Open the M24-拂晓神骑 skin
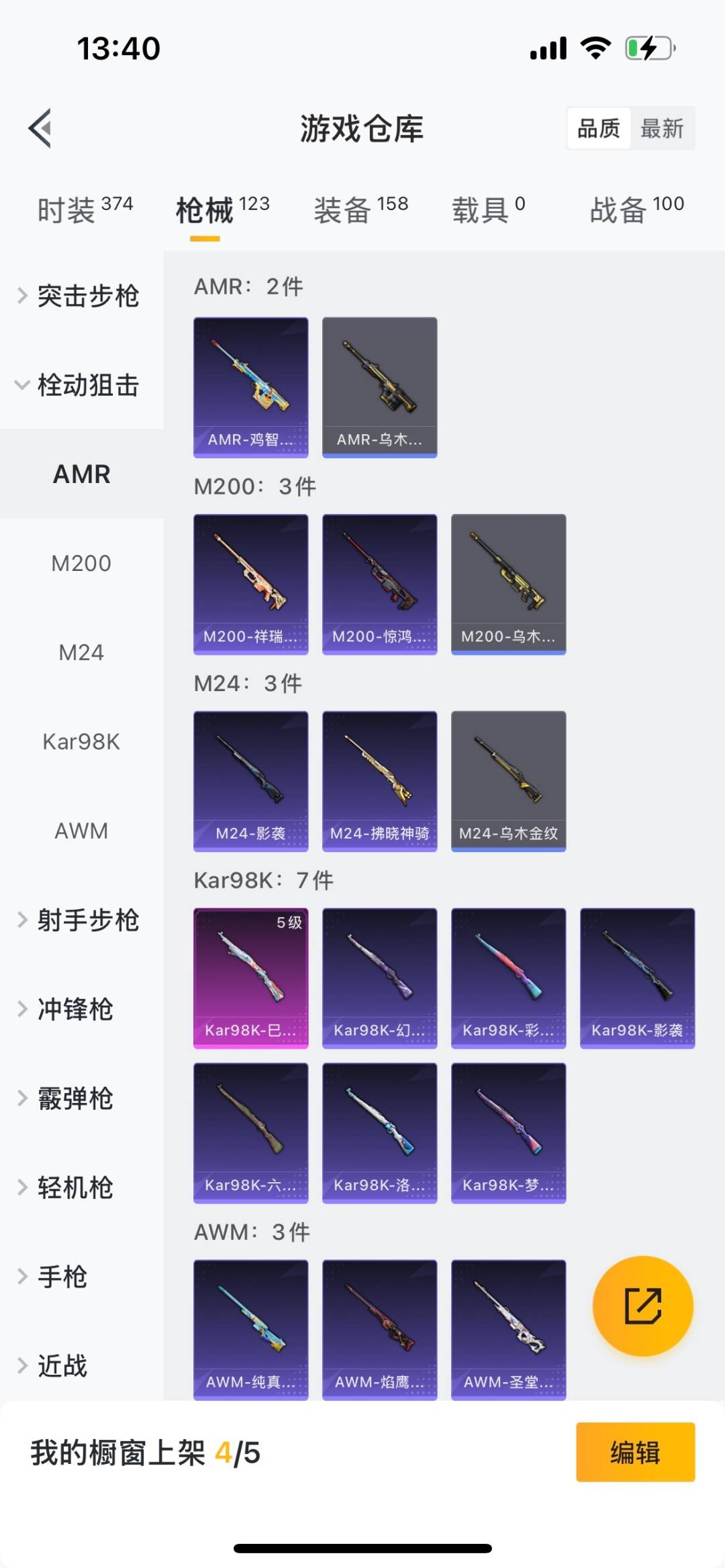This screenshot has height=1568, width=725. point(379,781)
